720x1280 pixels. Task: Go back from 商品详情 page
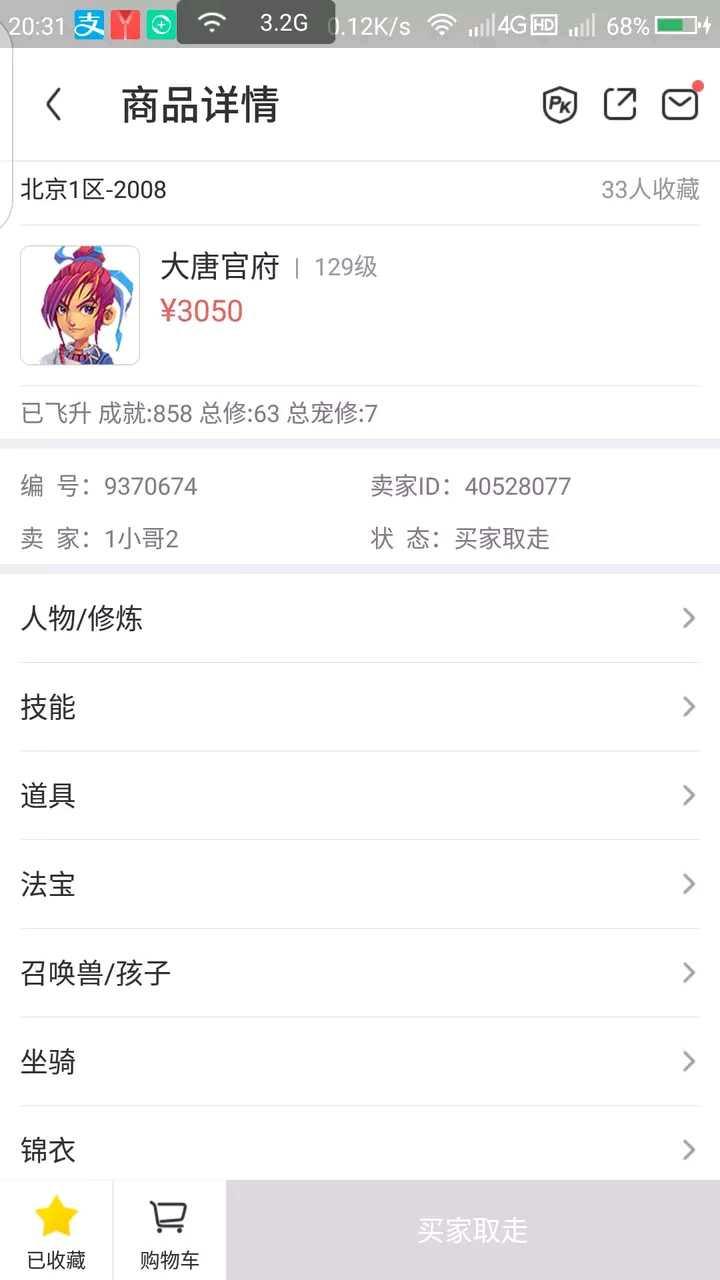[x=54, y=105]
